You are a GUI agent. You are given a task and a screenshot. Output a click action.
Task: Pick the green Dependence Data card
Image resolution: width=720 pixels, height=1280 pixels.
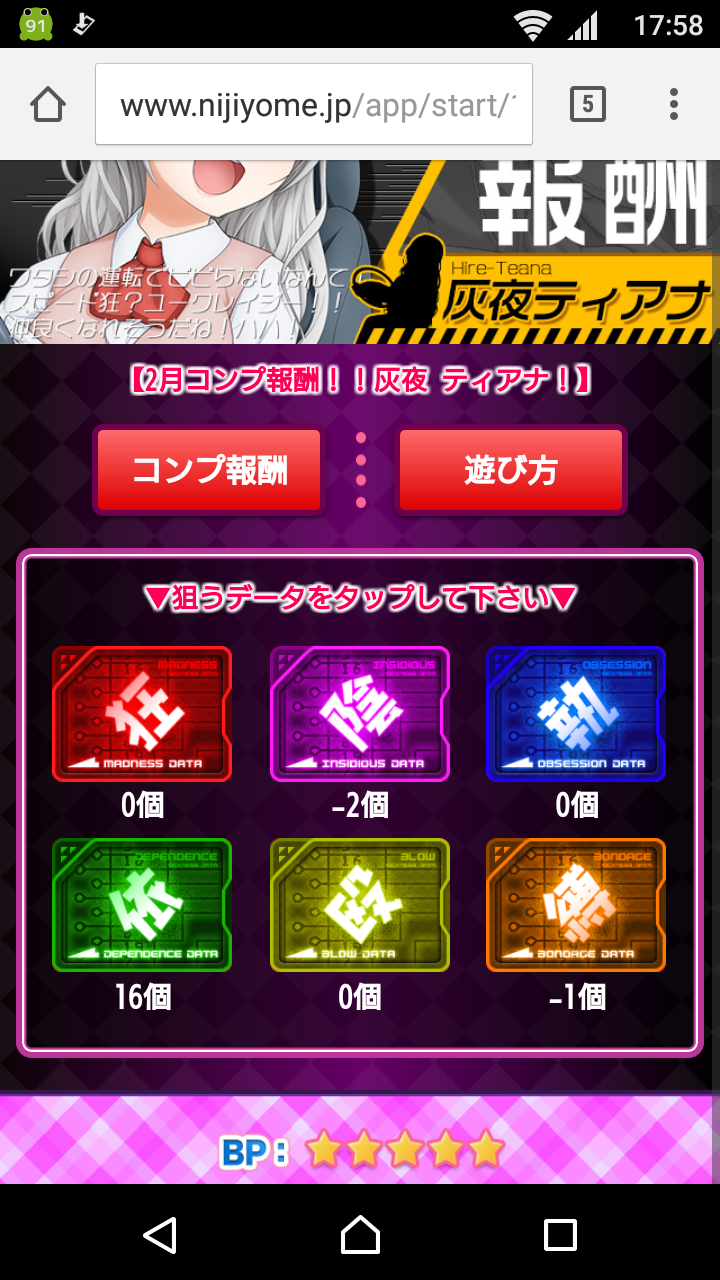(142, 905)
